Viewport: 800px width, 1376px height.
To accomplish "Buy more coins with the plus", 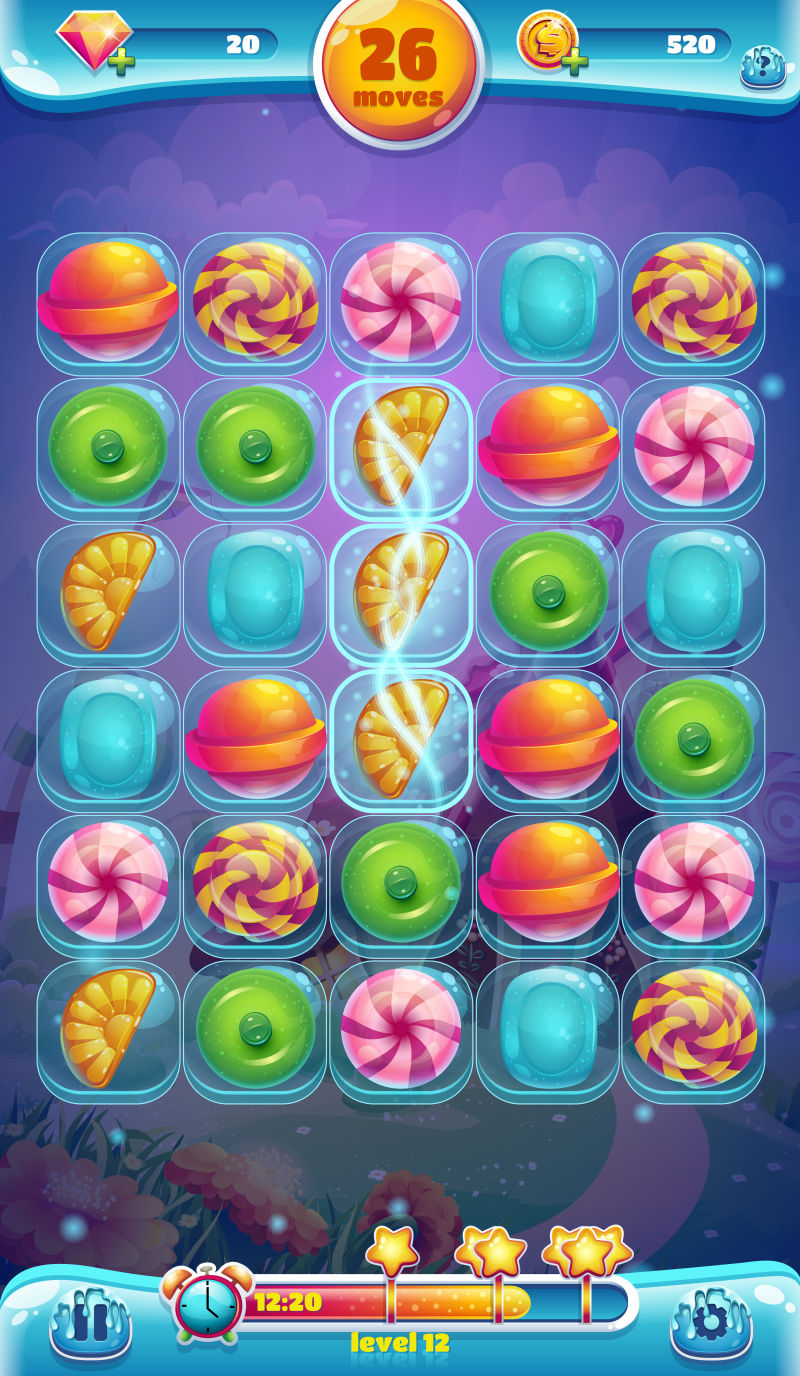I will 574,63.
